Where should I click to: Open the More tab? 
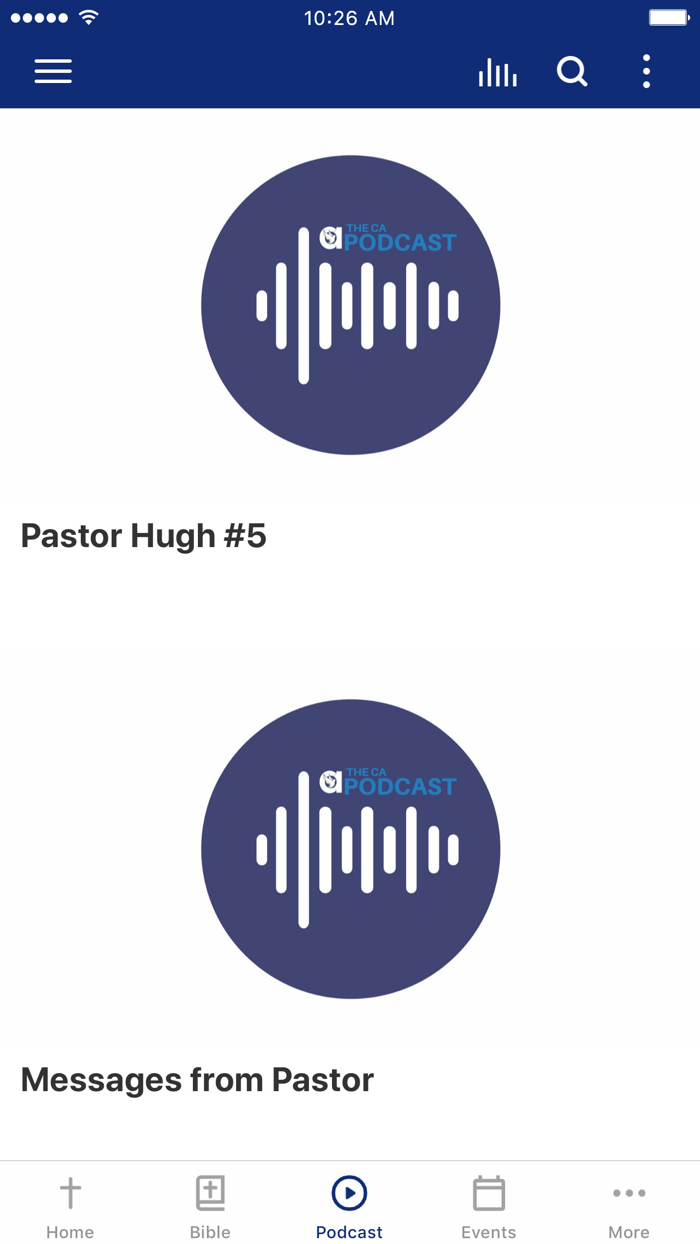coord(629,1206)
